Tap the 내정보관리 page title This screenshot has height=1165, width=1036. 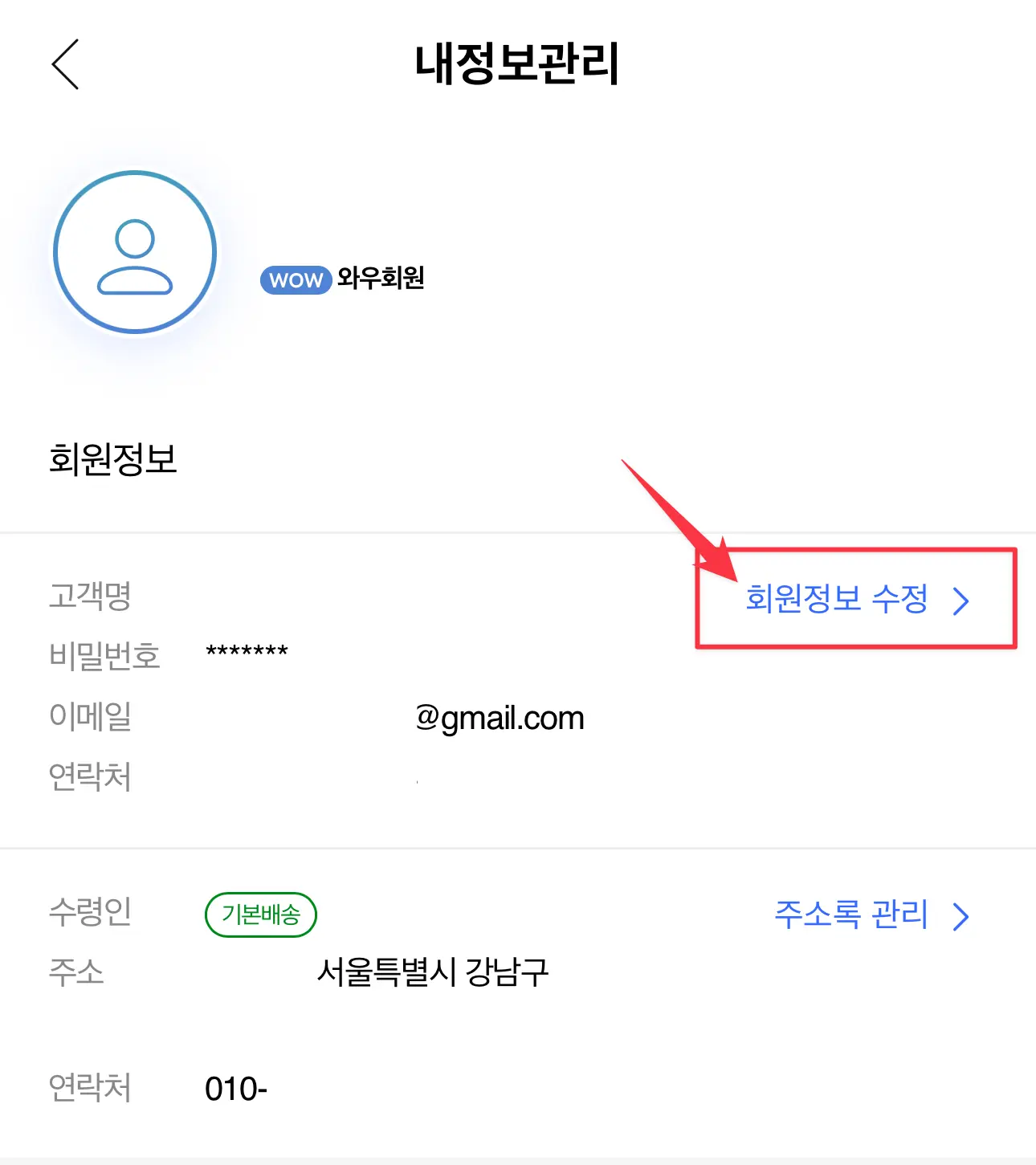click(518, 63)
